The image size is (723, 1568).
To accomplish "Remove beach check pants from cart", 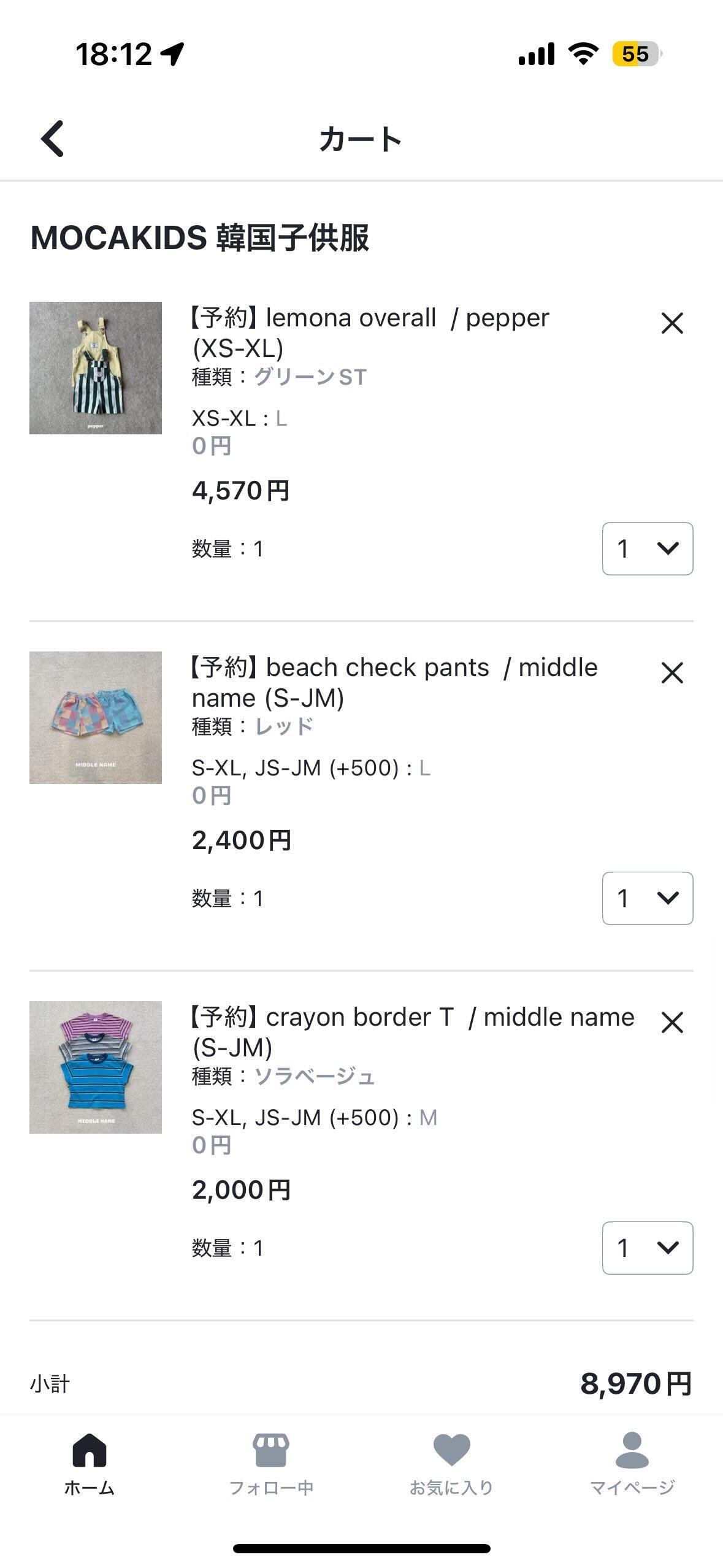I will point(672,673).
